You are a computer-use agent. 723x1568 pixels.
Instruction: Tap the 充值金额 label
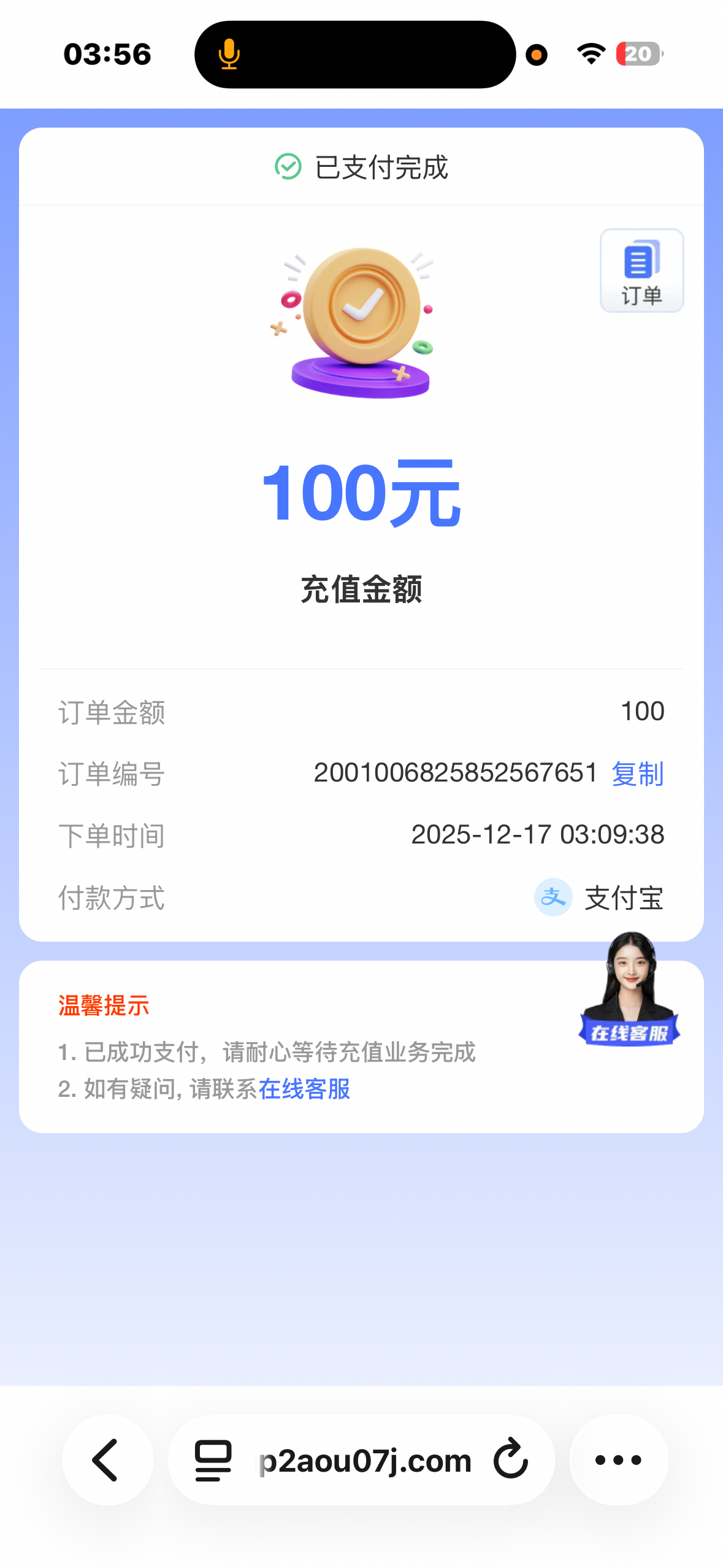[x=362, y=588]
